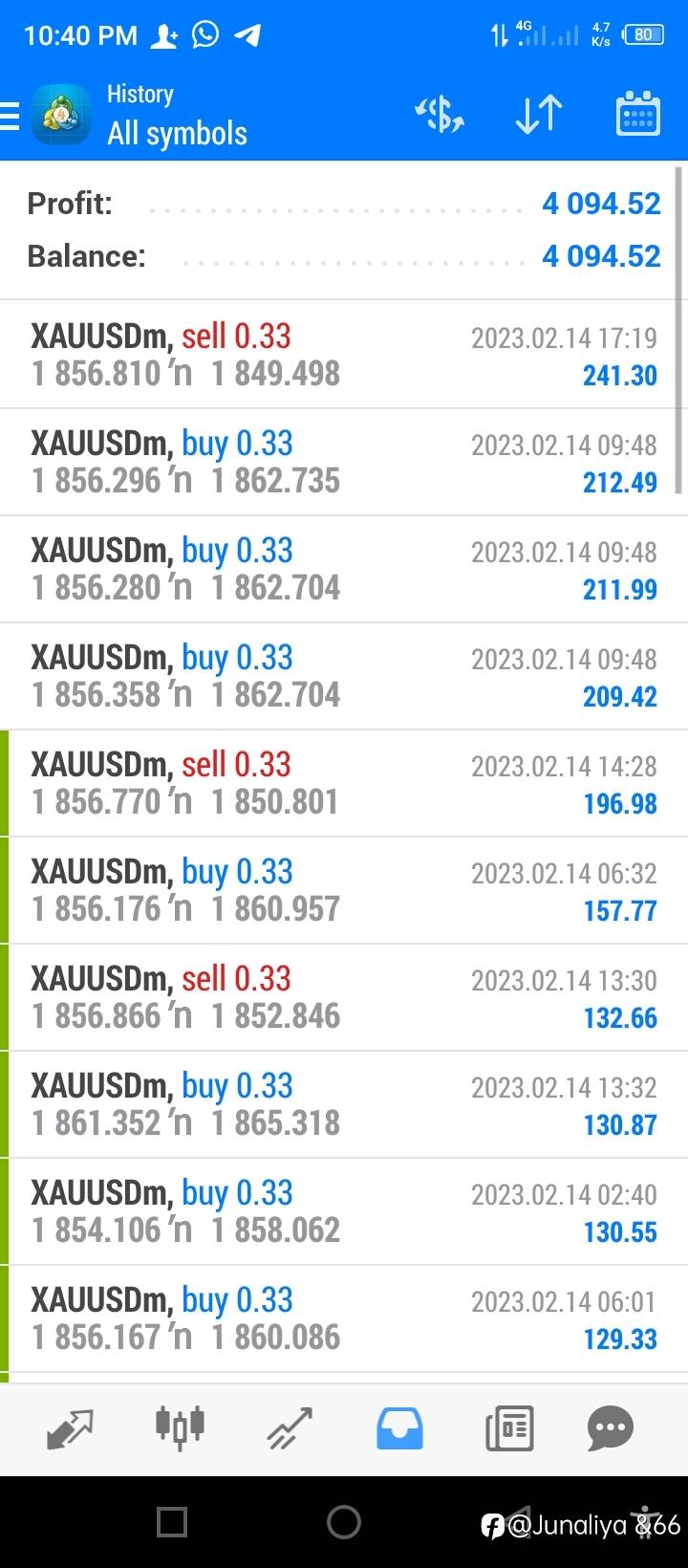Open the buy trade with profit 130.87
The image size is (688, 1568).
tap(344, 1104)
